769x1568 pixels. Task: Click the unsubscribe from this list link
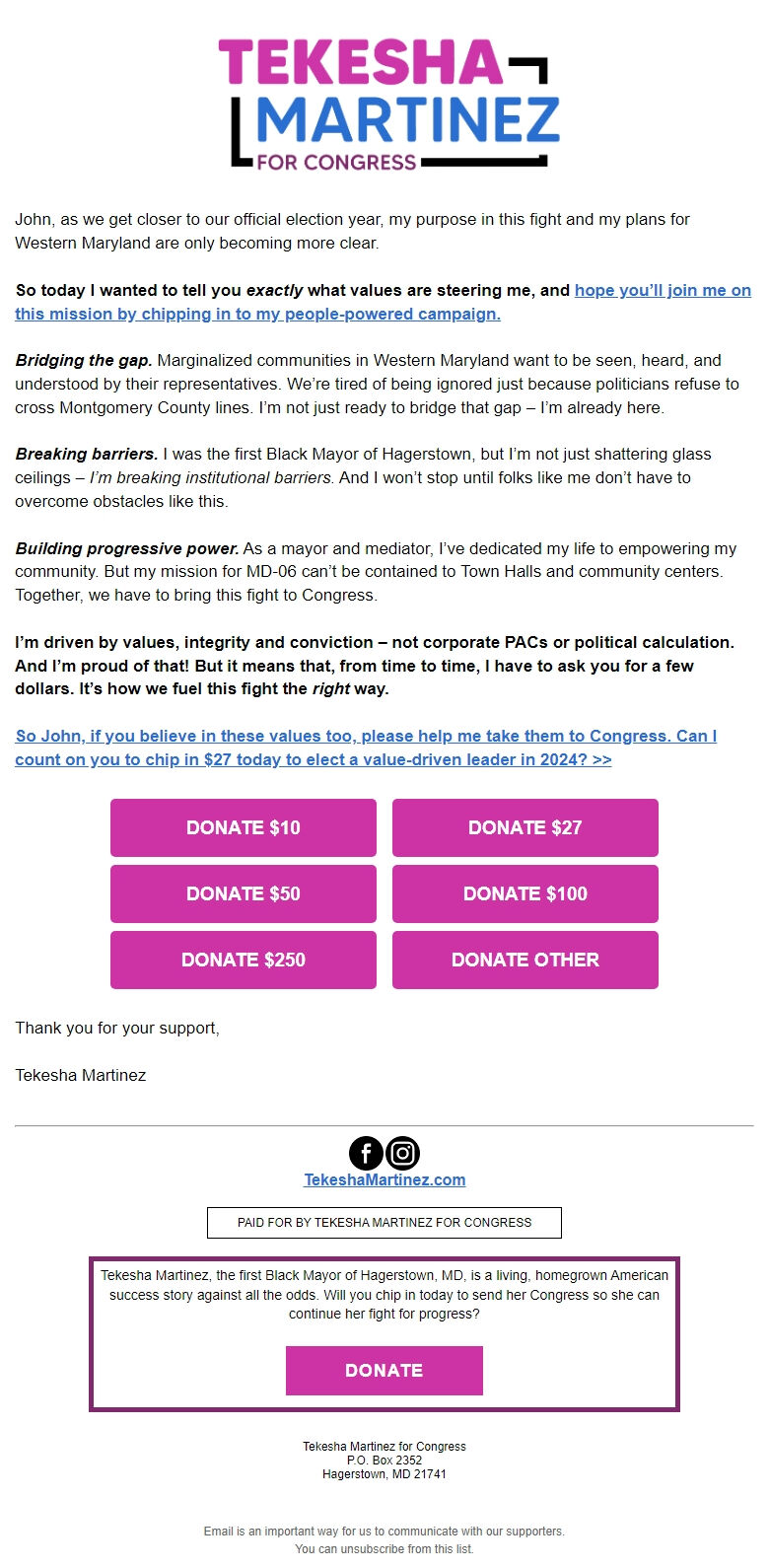411,1553
